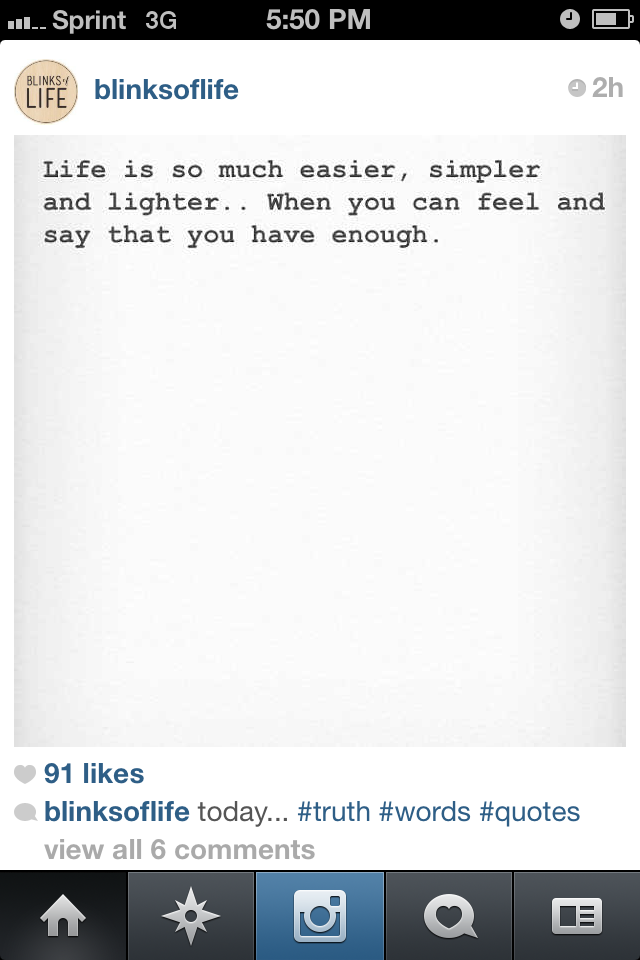View all 6 comments

pyautogui.click(x=180, y=850)
